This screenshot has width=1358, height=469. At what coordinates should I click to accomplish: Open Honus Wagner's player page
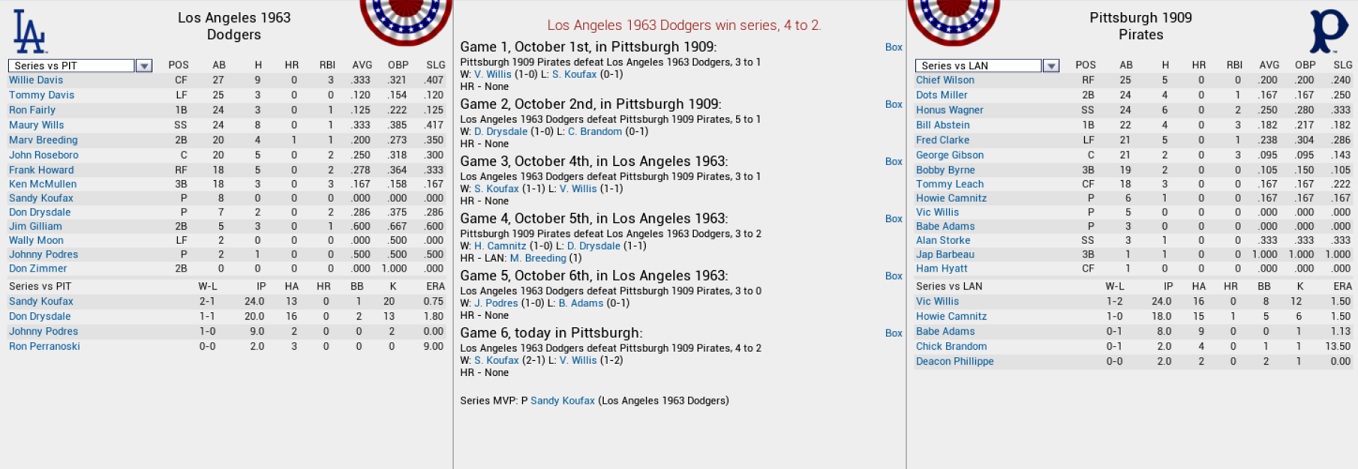tap(949, 110)
